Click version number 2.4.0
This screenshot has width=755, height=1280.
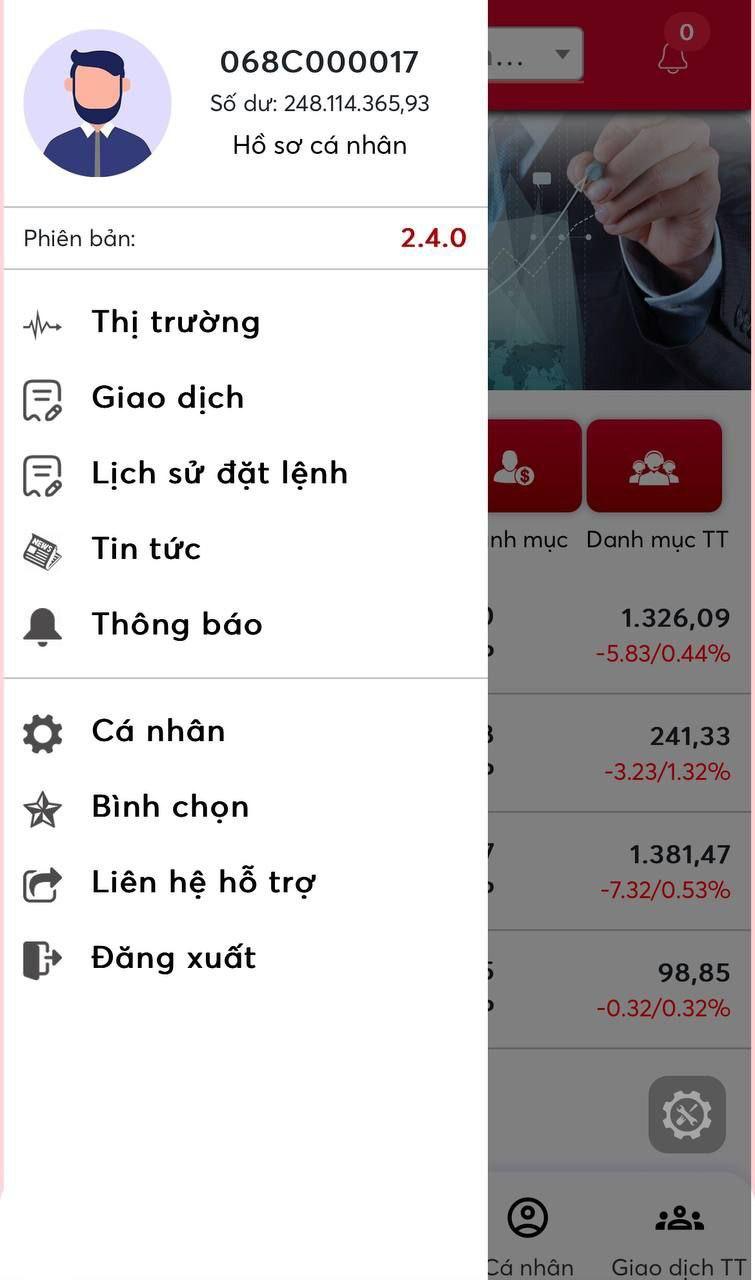pos(433,238)
